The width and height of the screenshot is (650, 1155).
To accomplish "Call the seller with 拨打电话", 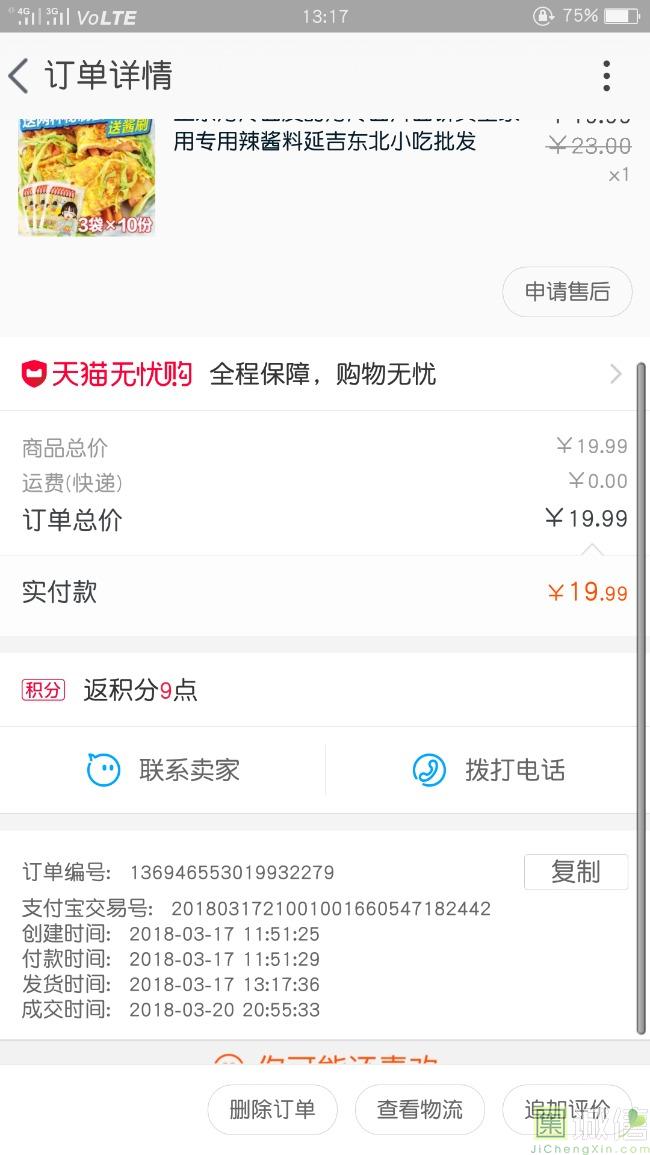I will (x=488, y=770).
